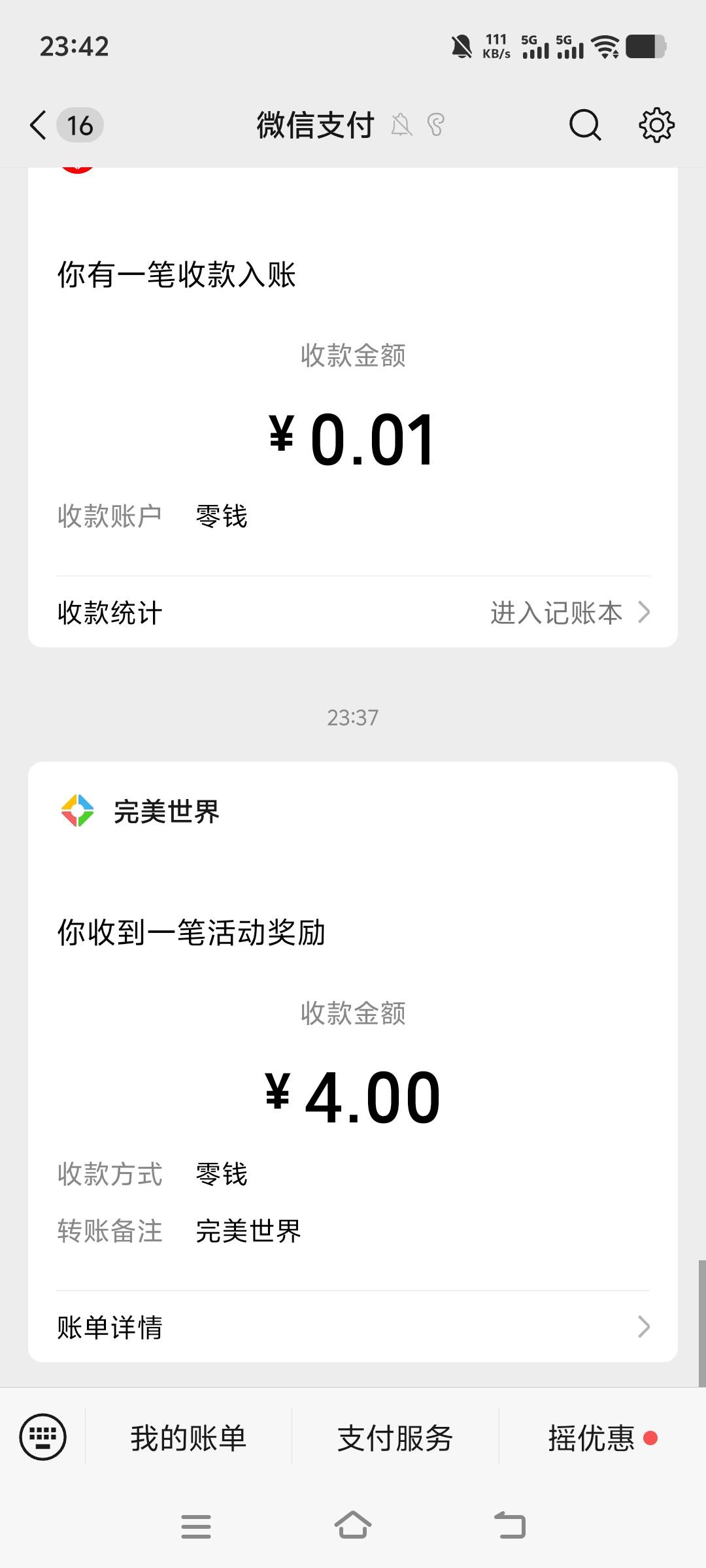Open the 摇优惠 menu
Image resolution: width=706 pixels, height=1568 pixels.
592,1438
